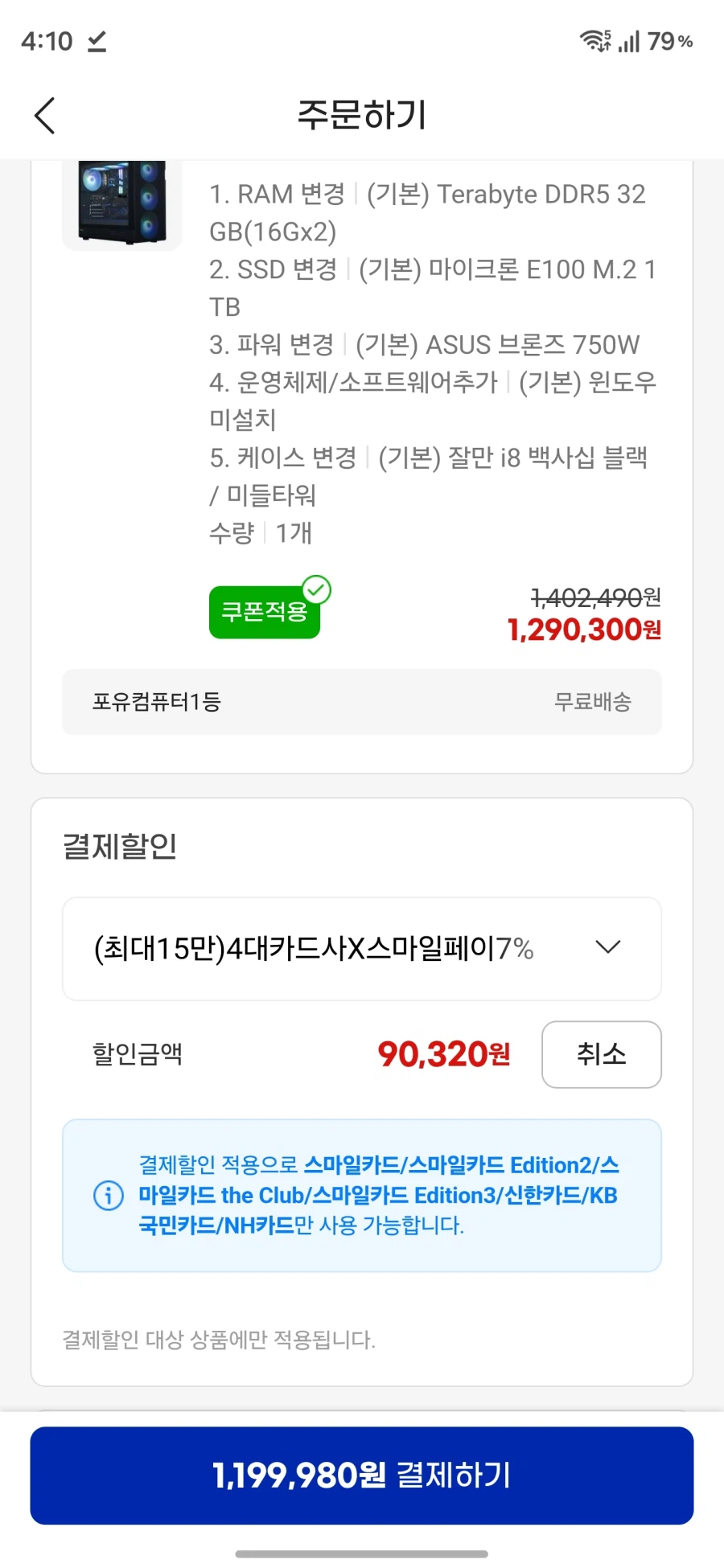This screenshot has height=1568, width=724.
Task: Toggle coupon application off for this product
Action: 265,611
